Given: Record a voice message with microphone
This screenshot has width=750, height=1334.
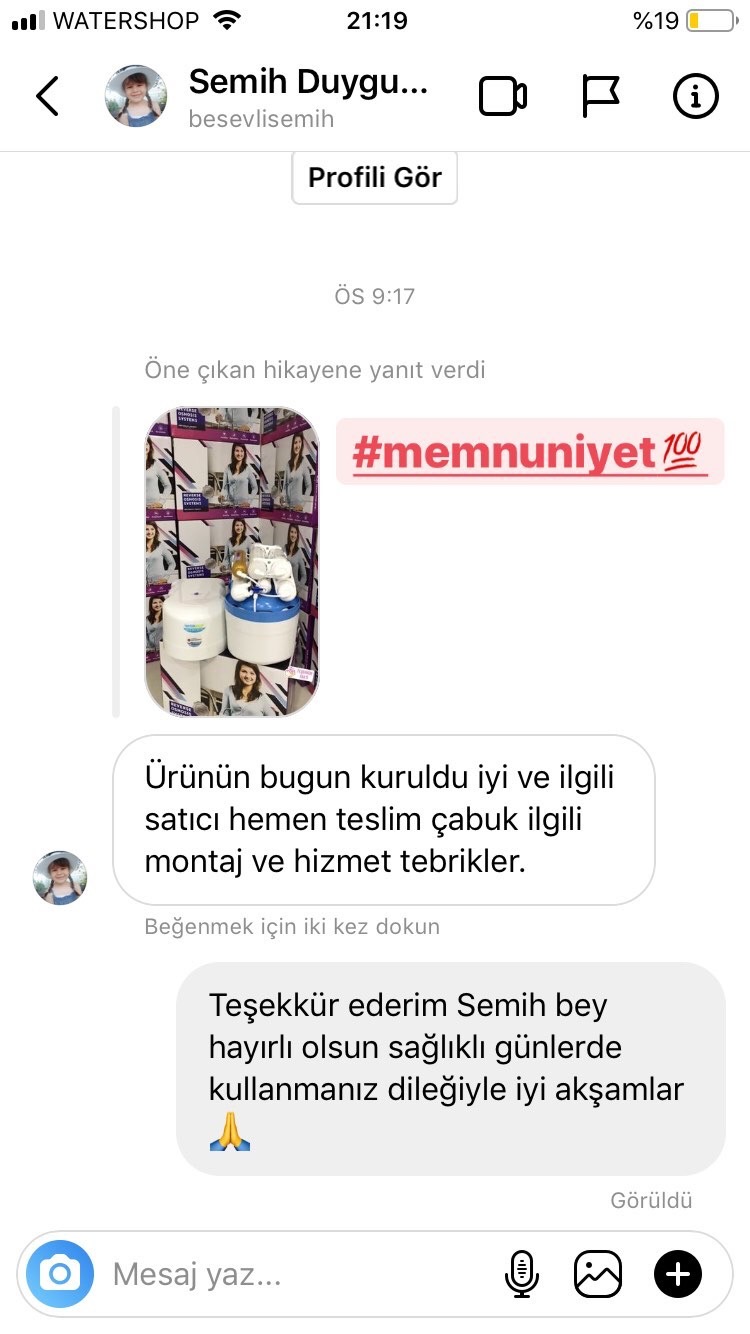Looking at the screenshot, I should pos(521,1274).
